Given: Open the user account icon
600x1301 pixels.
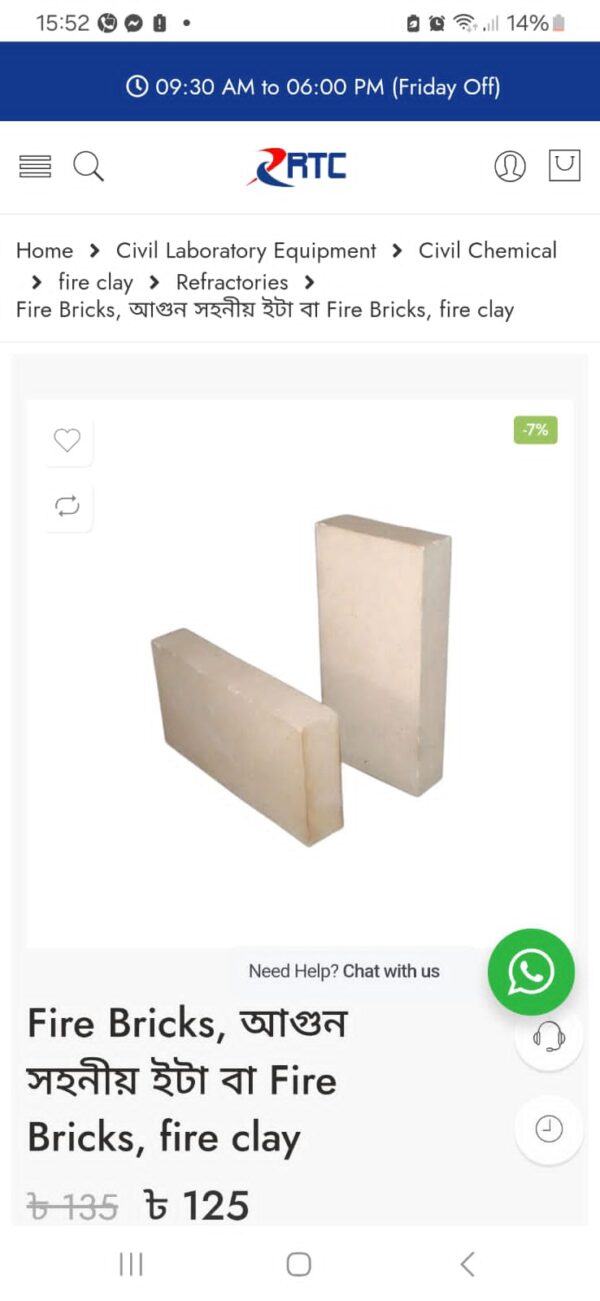Looking at the screenshot, I should pos(509,166).
